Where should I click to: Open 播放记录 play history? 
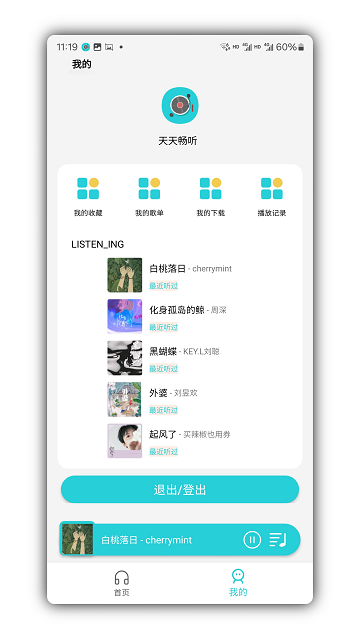pyautogui.click(x=272, y=197)
